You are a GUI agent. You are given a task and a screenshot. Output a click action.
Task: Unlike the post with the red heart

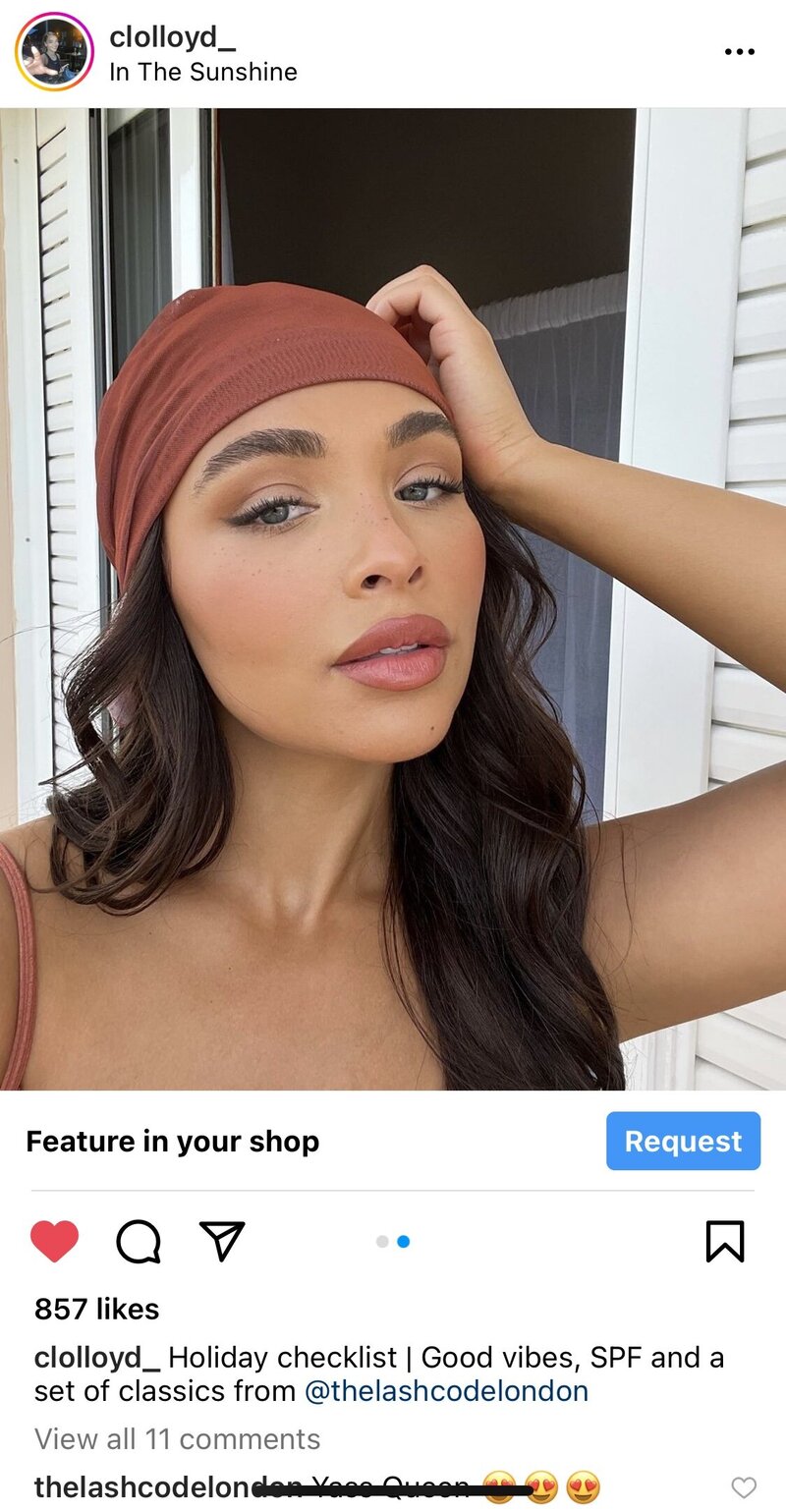[x=54, y=1241]
